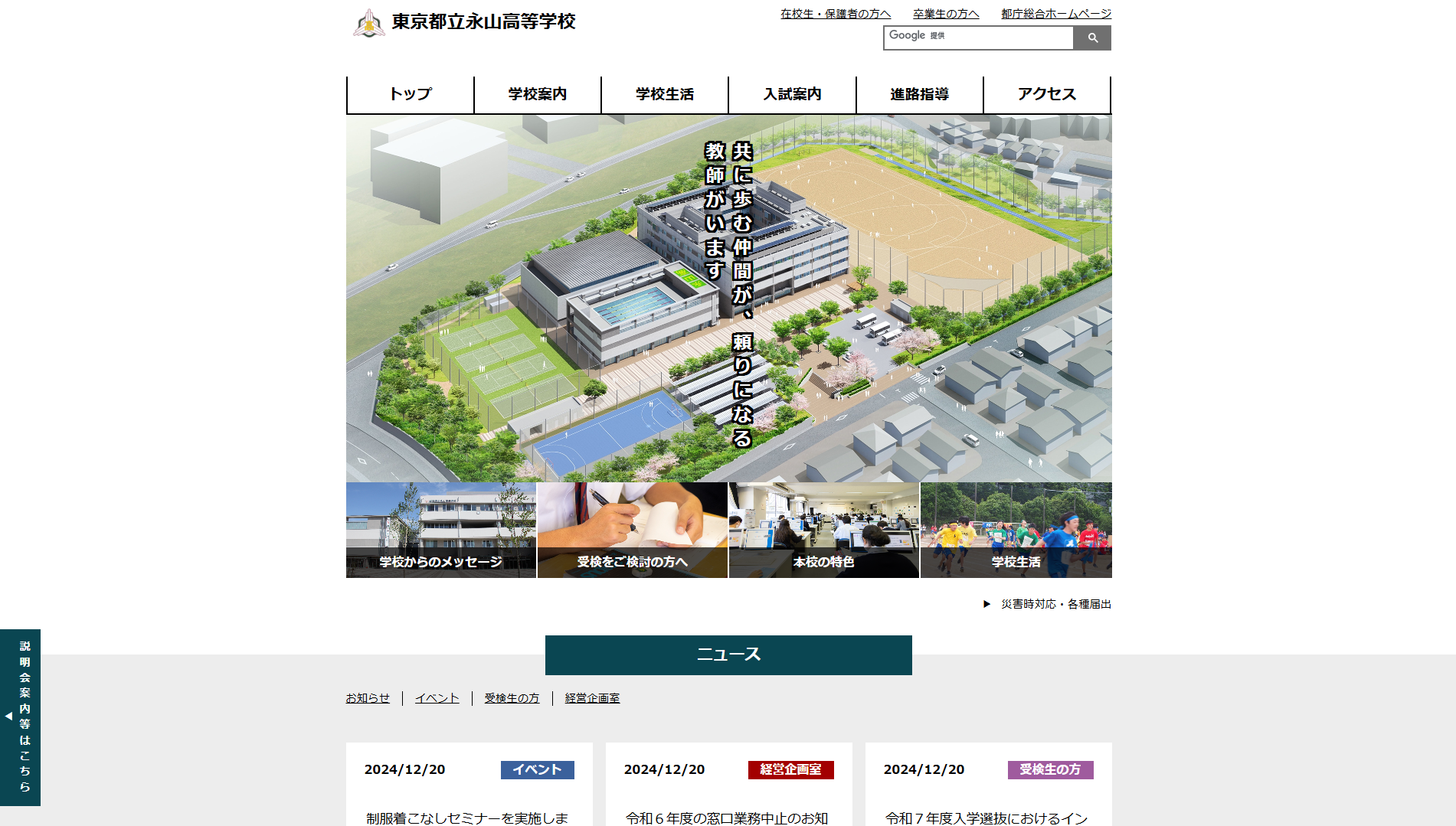This screenshot has height=826, width=1456.
Task: Open the 学校からのメッセージ tile
Action: click(x=441, y=530)
